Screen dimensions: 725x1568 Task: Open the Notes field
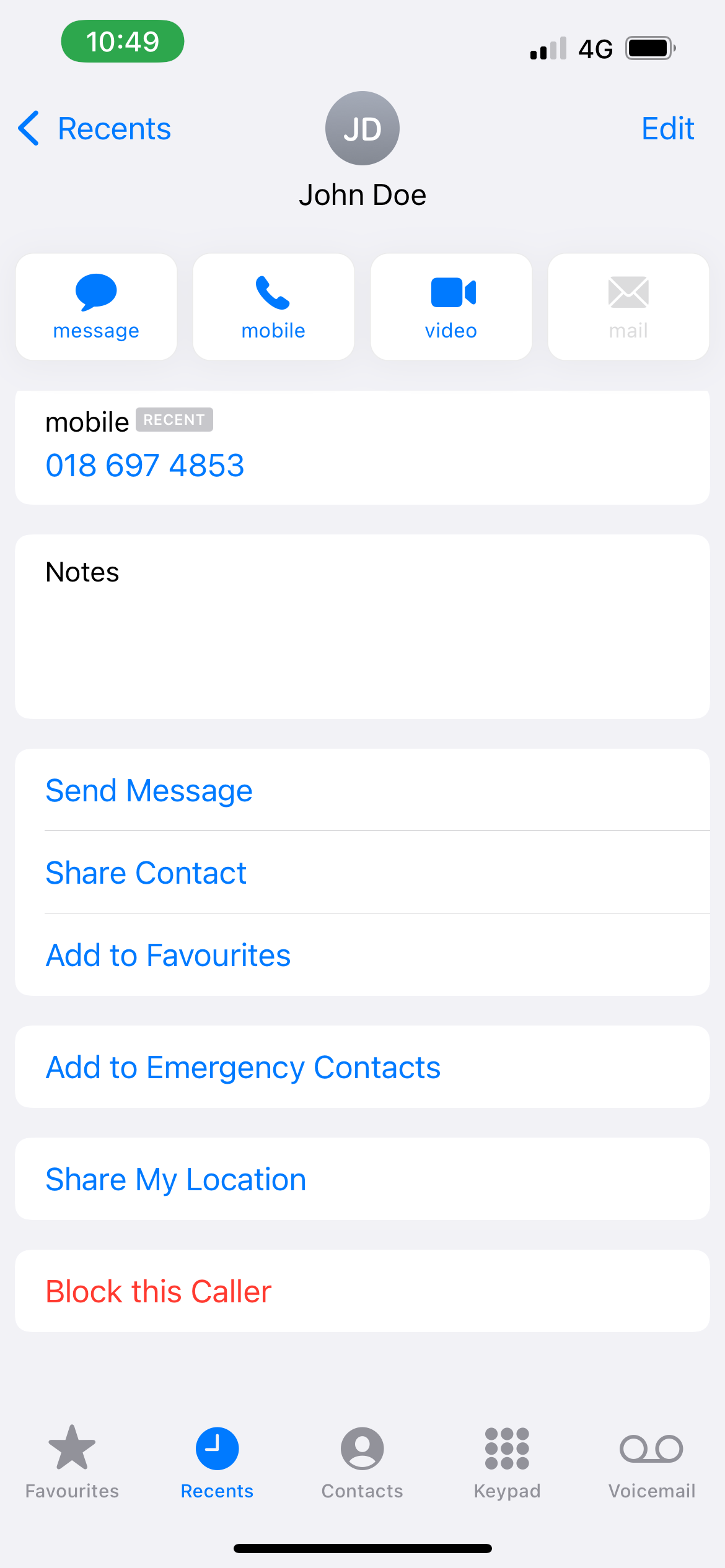point(362,627)
